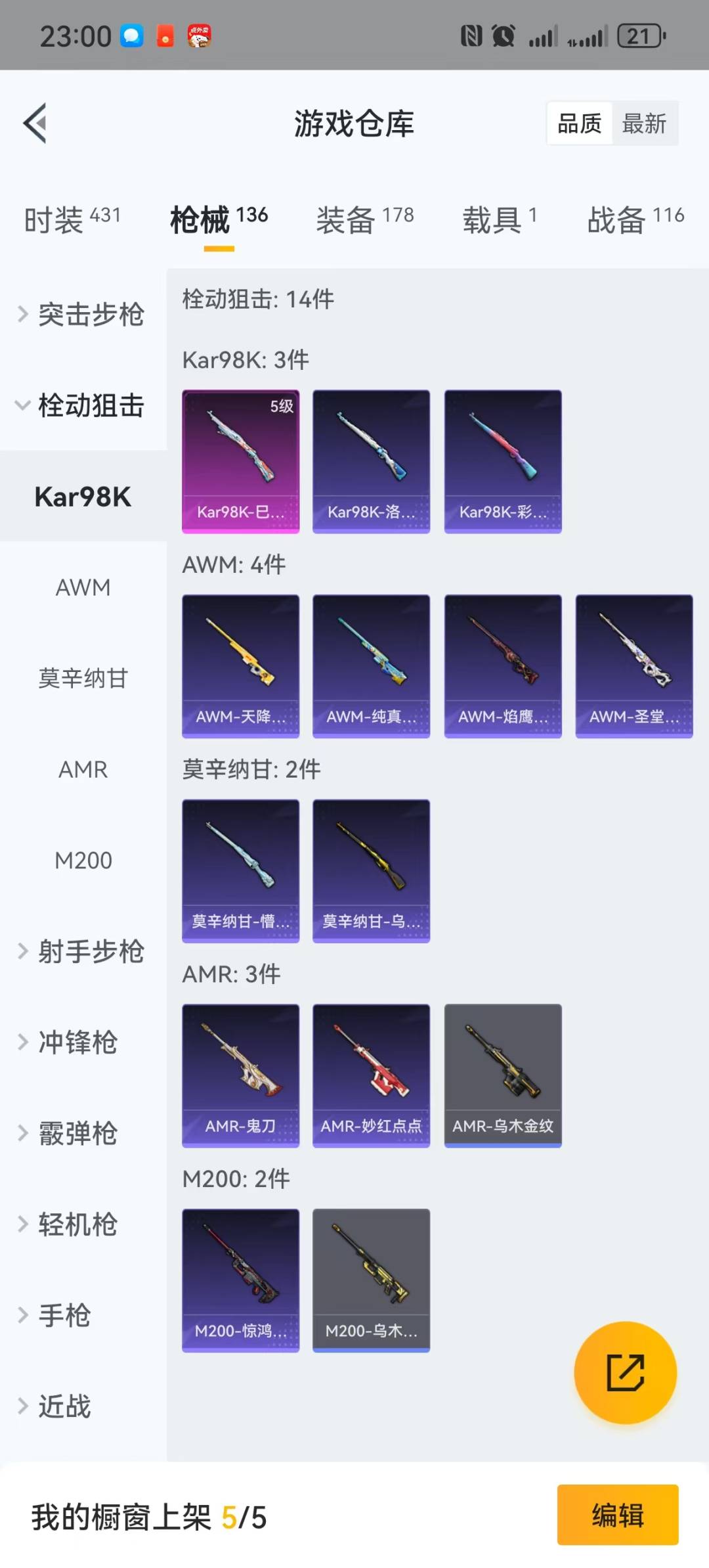Open the level 5 Kar98K skin
The height and width of the screenshot is (1568, 709).
click(x=240, y=461)
